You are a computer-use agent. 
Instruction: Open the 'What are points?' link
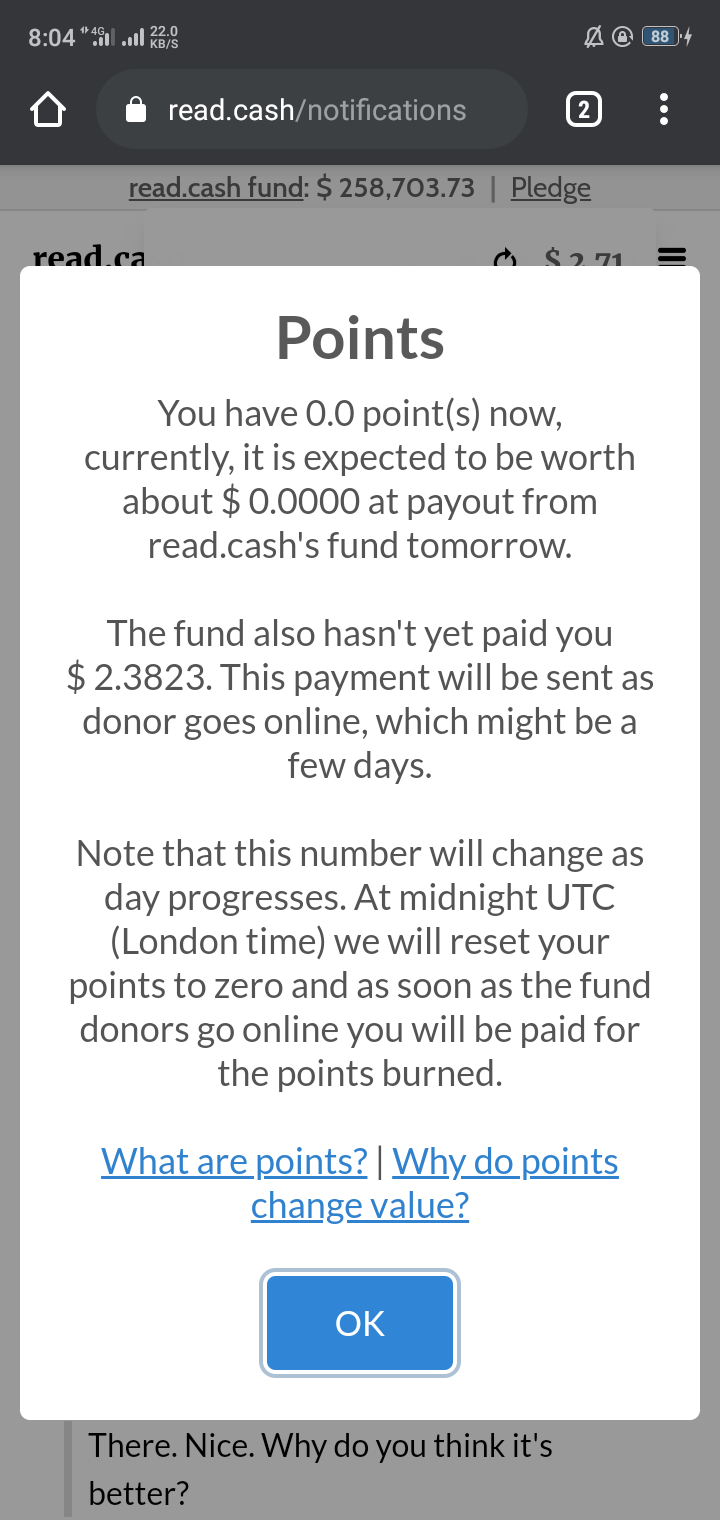tap(234, 1161)
